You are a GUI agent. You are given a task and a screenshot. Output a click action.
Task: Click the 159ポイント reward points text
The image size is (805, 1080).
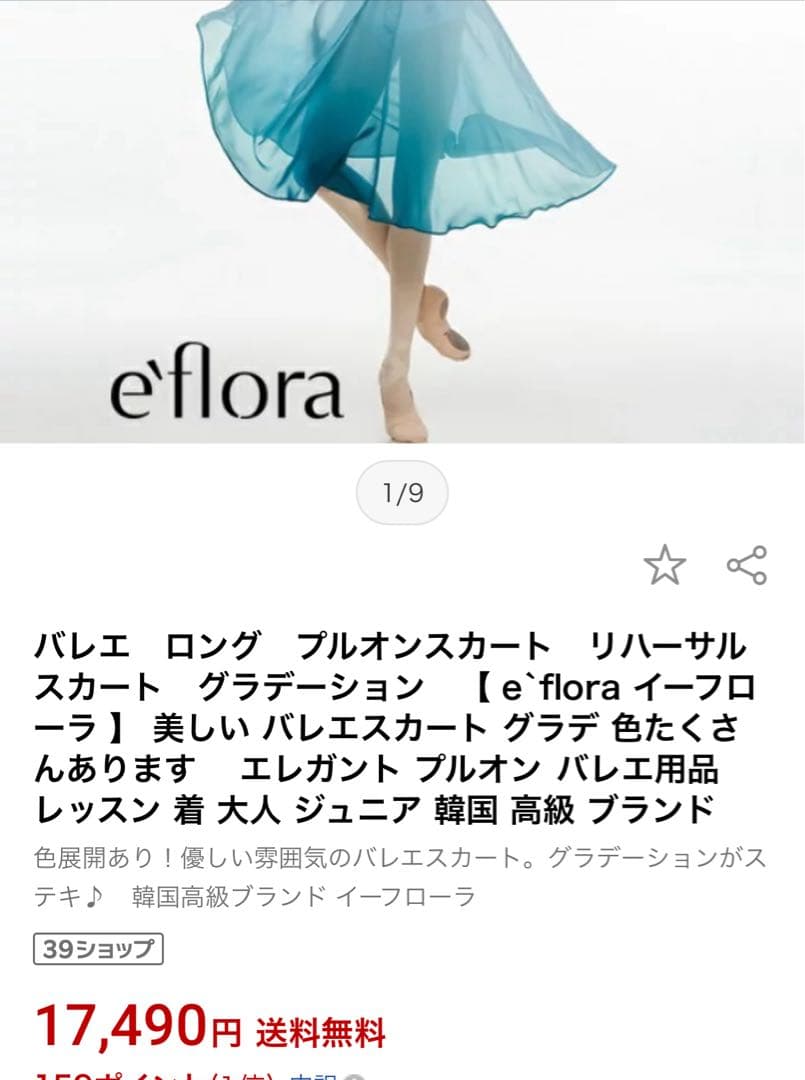click(115, 1073)
